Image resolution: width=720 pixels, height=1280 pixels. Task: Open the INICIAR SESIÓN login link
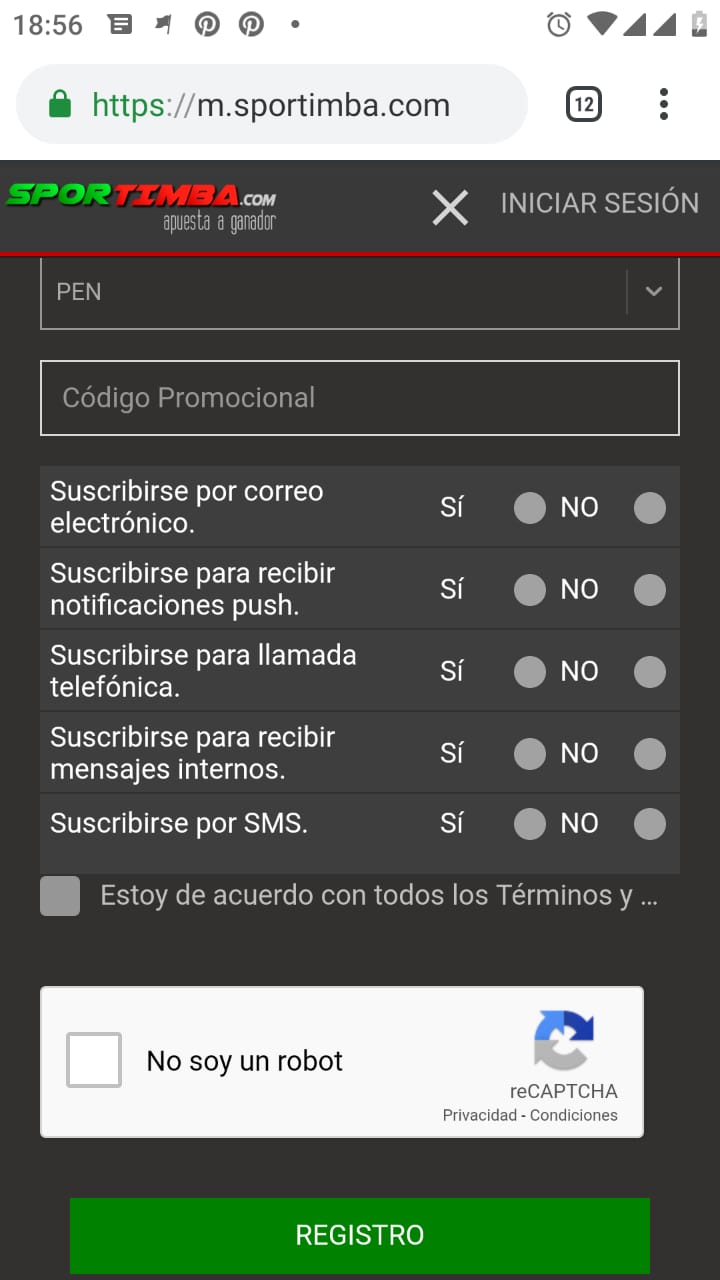(x=599, y=203)
